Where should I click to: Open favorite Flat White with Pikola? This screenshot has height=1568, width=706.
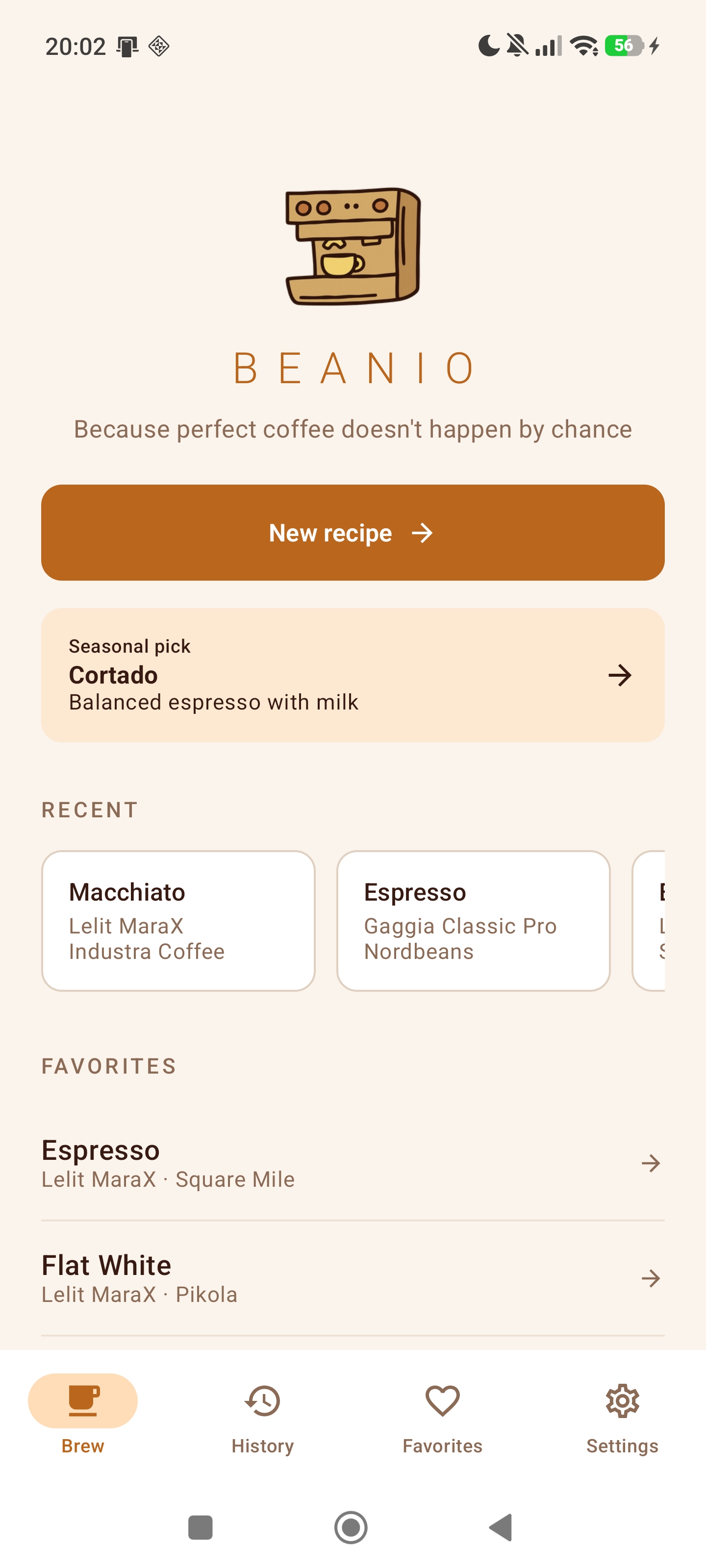pos(353,1277)
